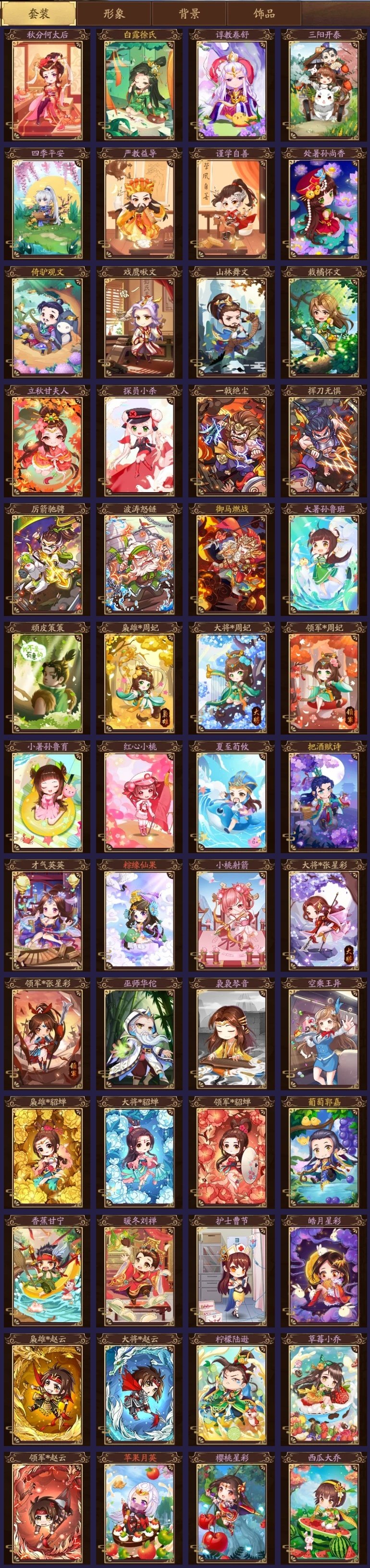Image resolution: width=370 pixels, height=1568 pixels.
Task: Switch to the 背景 tab
Action: pyautogui.click(x=189, y=13)
